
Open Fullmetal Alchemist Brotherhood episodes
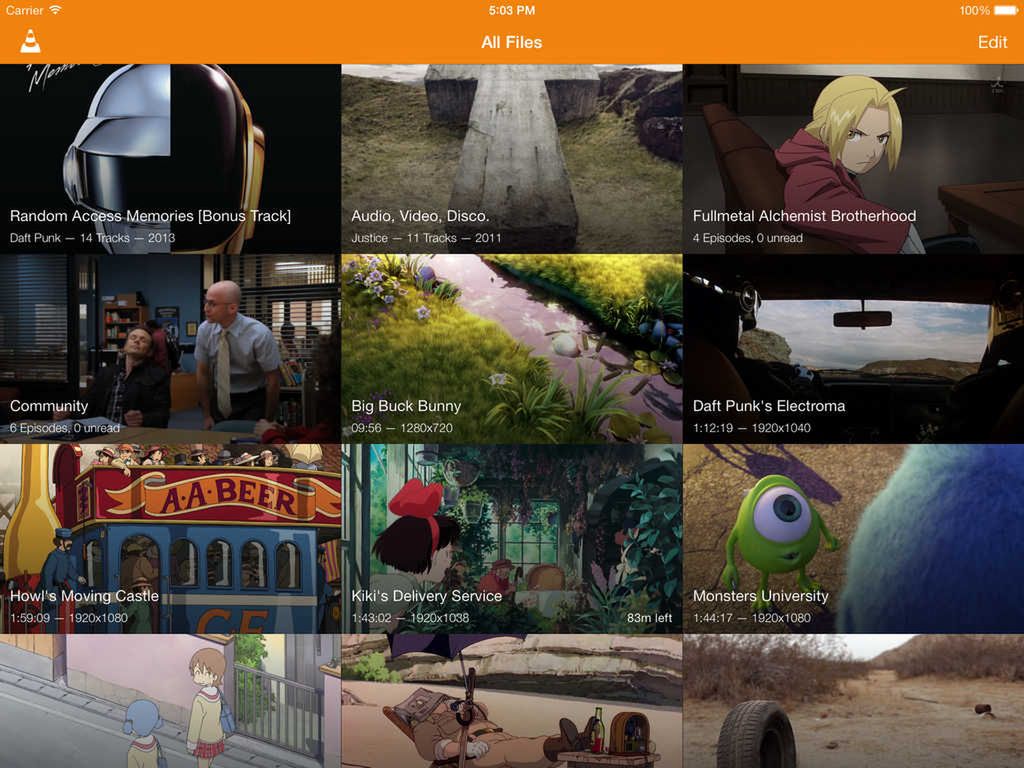[853, 158]
